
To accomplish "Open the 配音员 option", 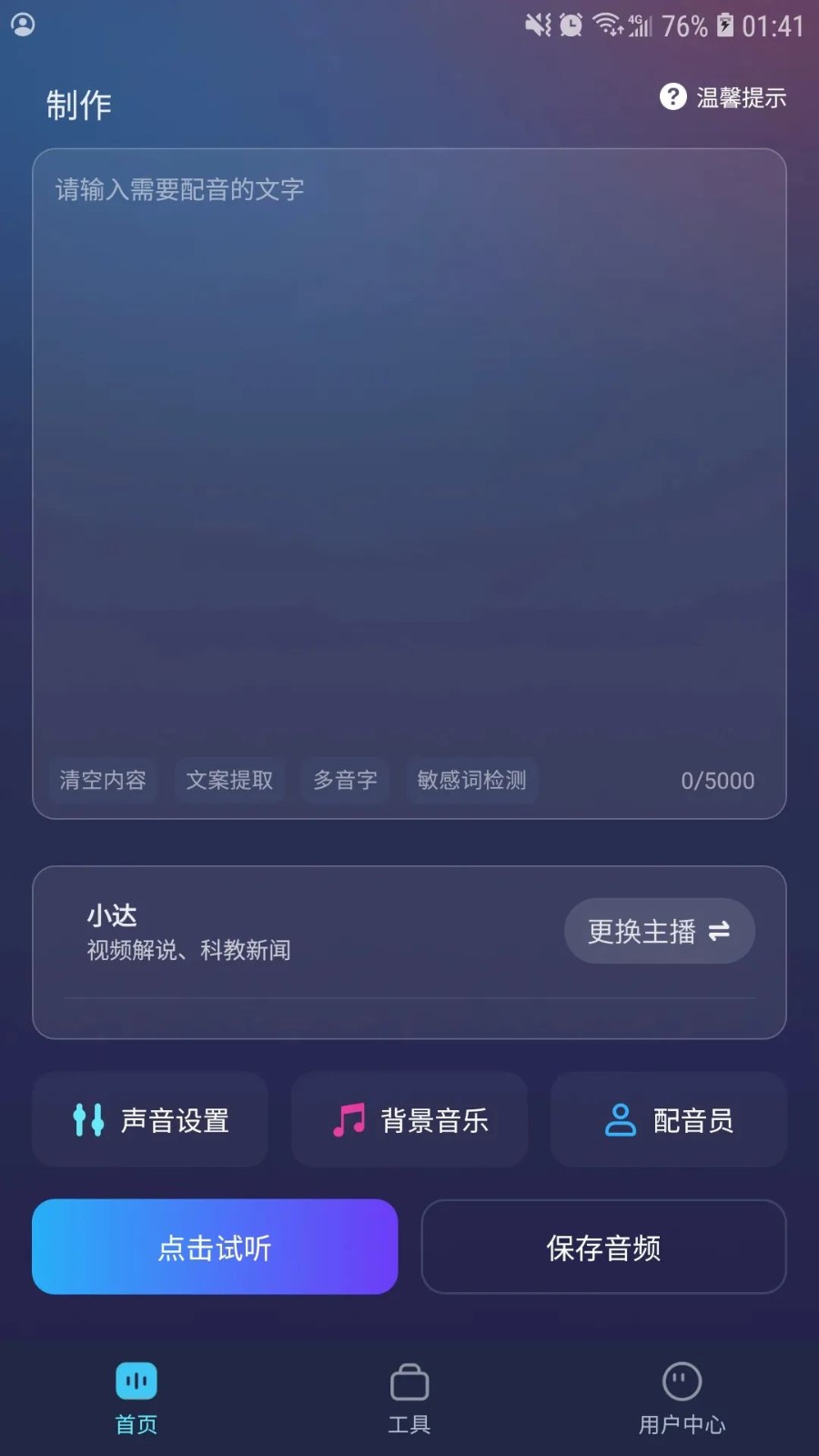I will [668, 1119].
